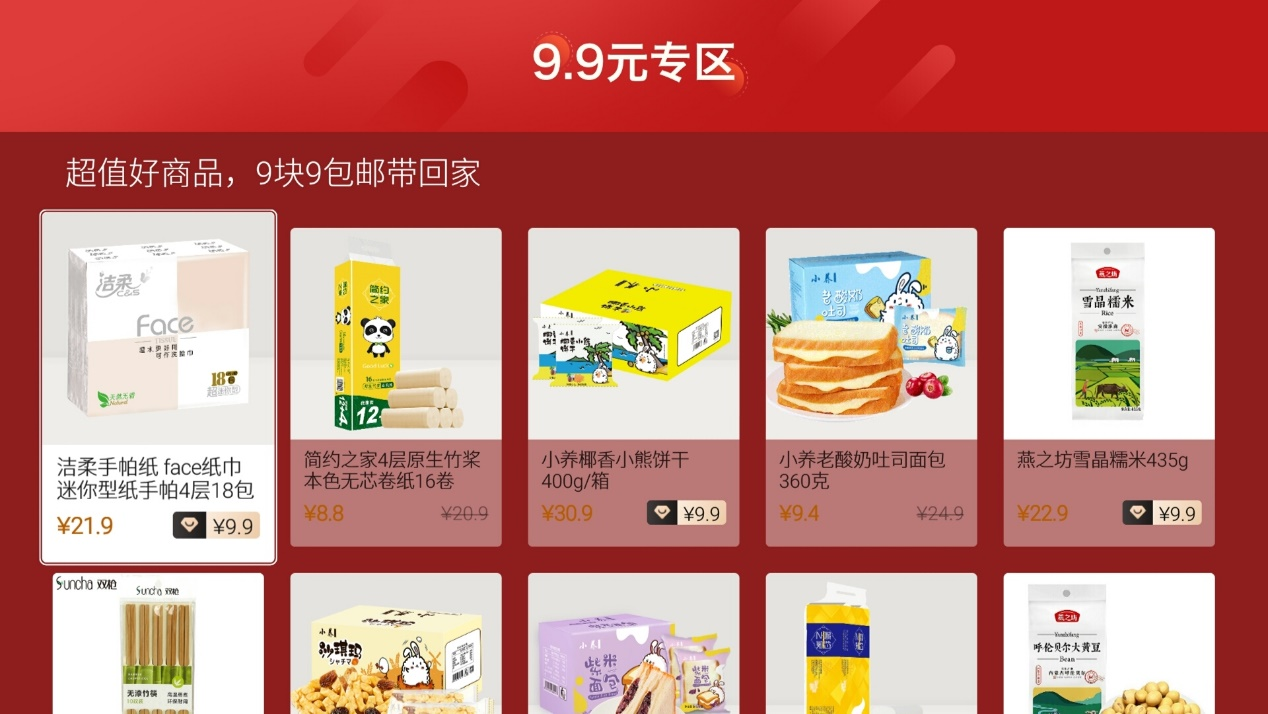This screenshot has width=1268, height=714.
Task: View 小养老酸奶吐司面包 360克 item
Action: [x=871, y=387]
